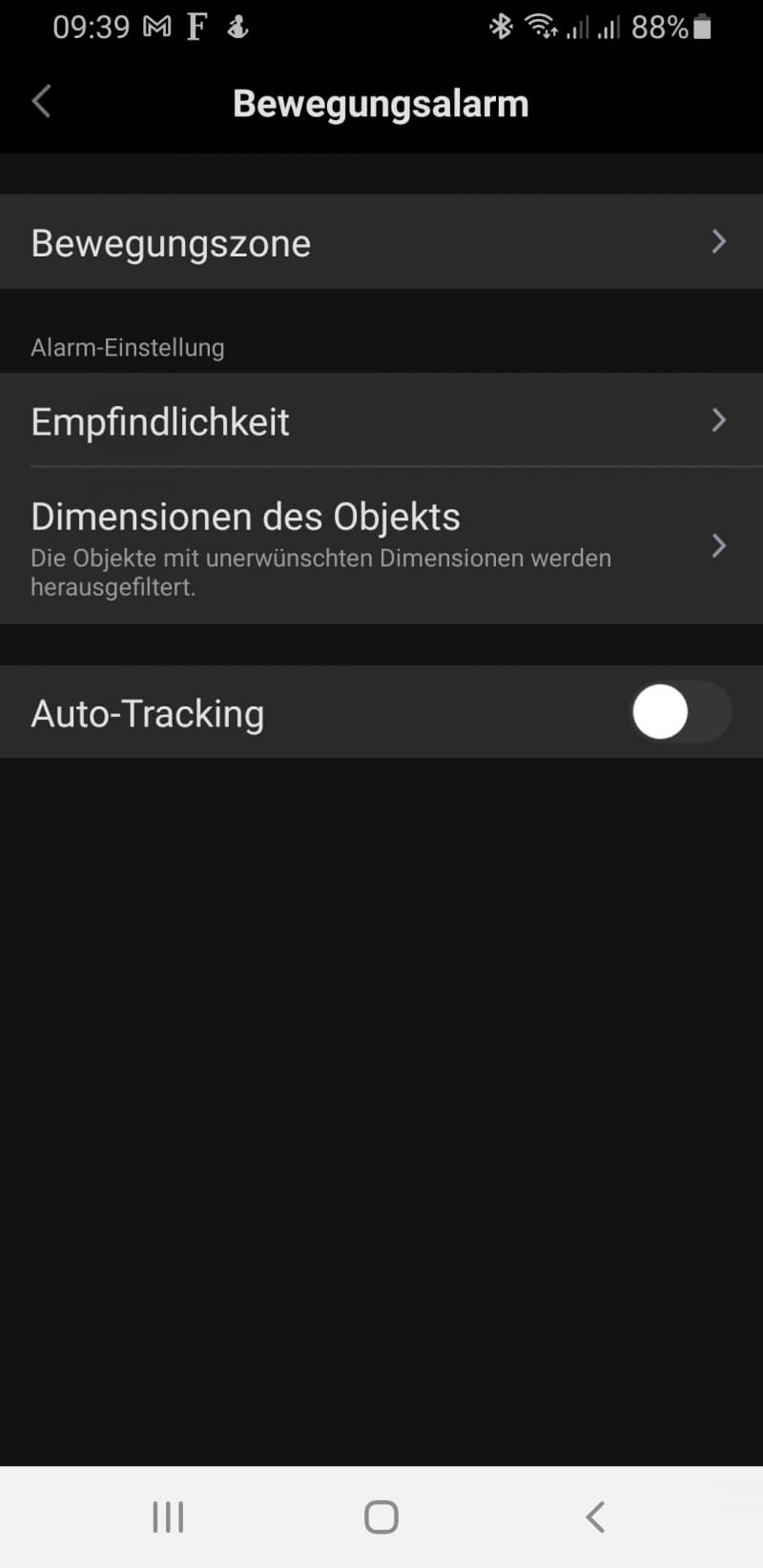The width and height of the screenshot is (763, 1568).
Task: Open the Bewegungszone settings
Action: click(x=381, y=242)
